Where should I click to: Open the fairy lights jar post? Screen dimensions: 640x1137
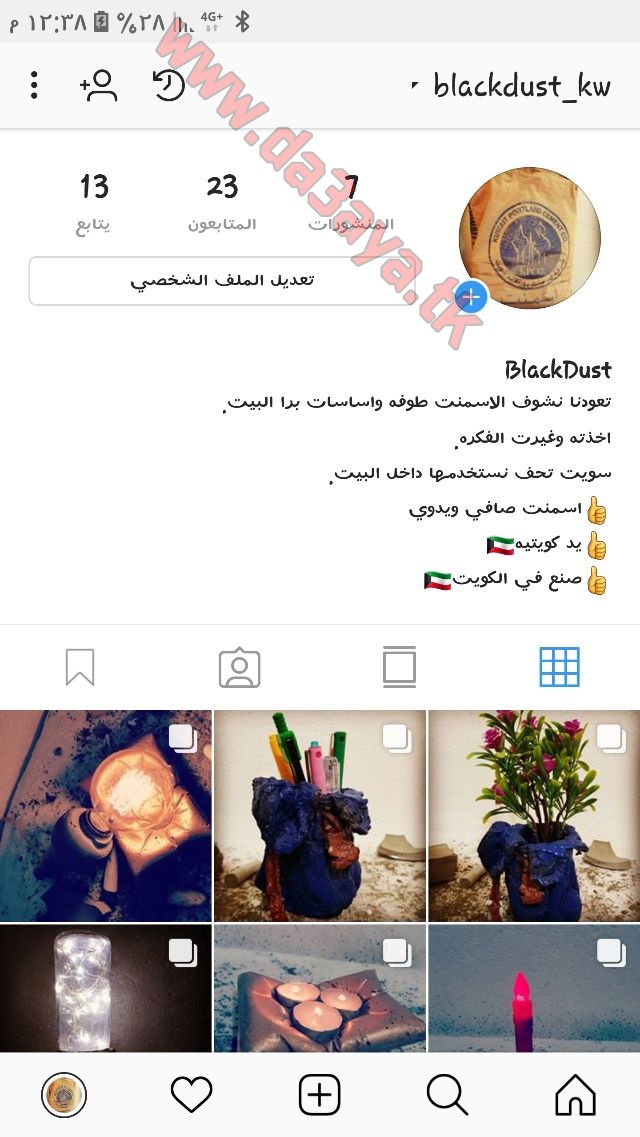pos(106,988)
